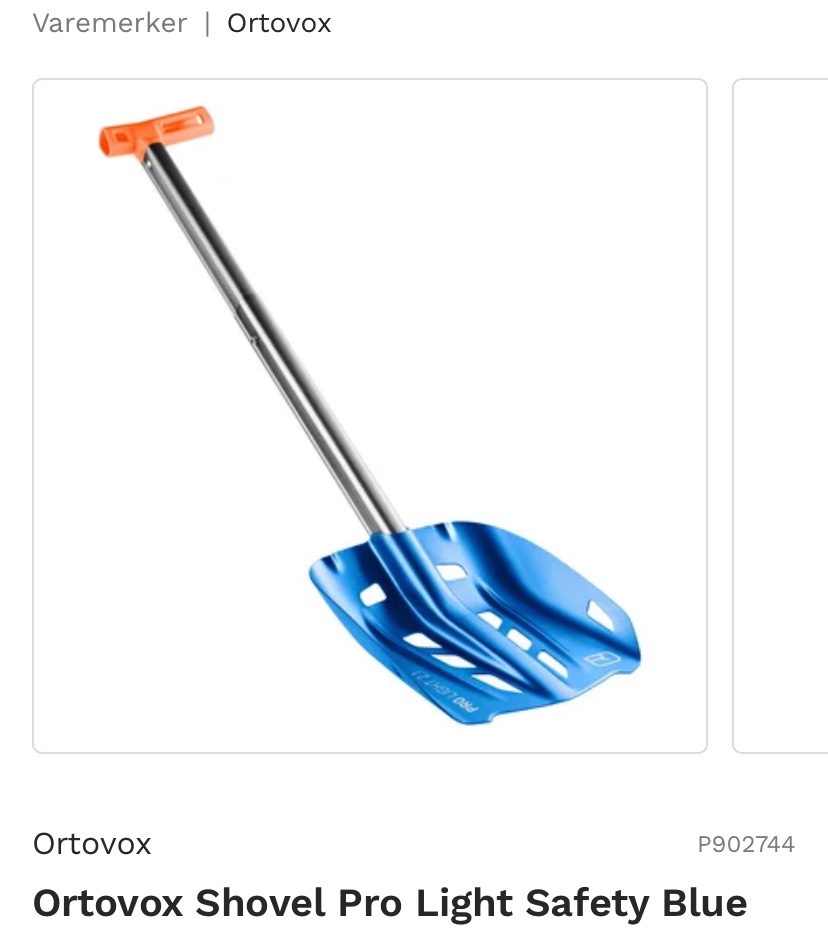
Task: View the next product image tile
Action: coord(782,415)
